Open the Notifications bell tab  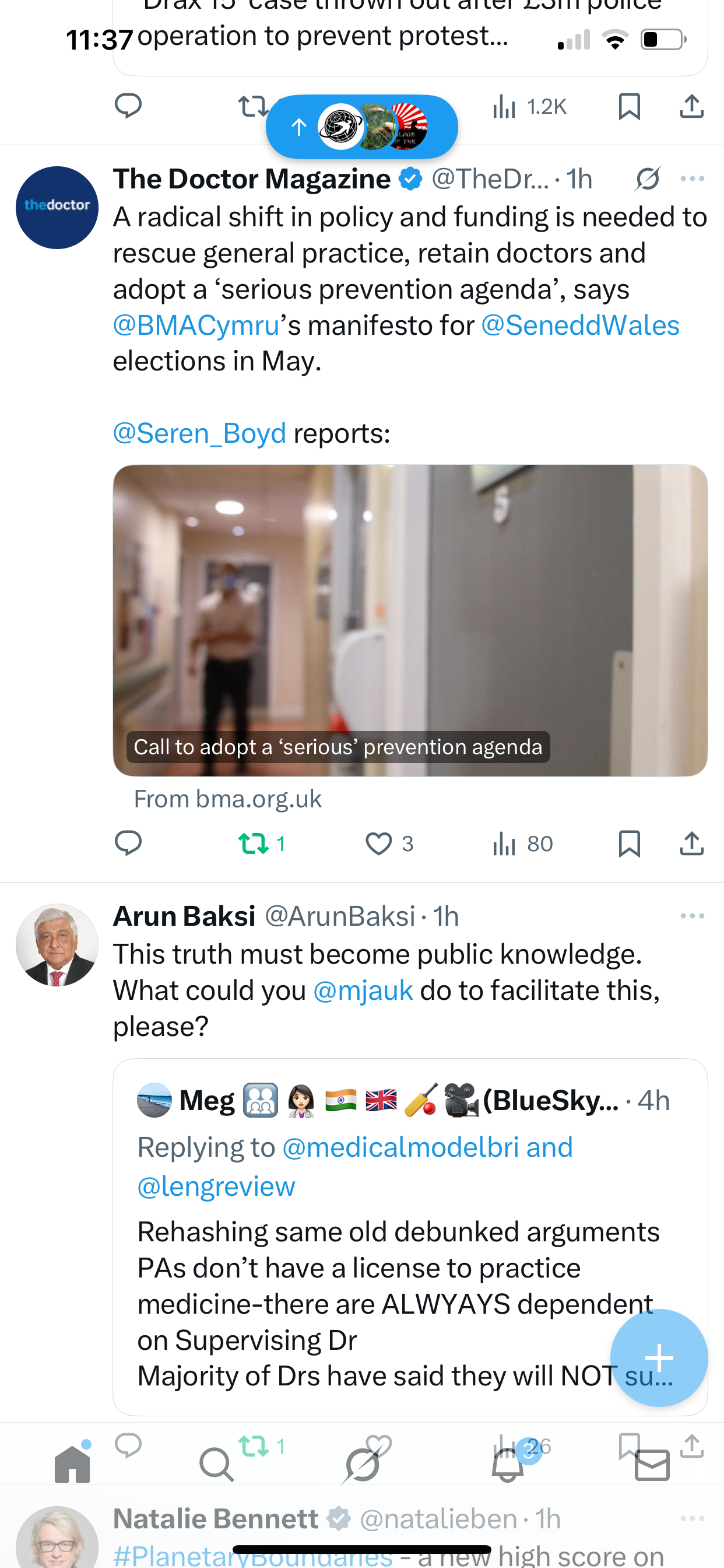508,1465
